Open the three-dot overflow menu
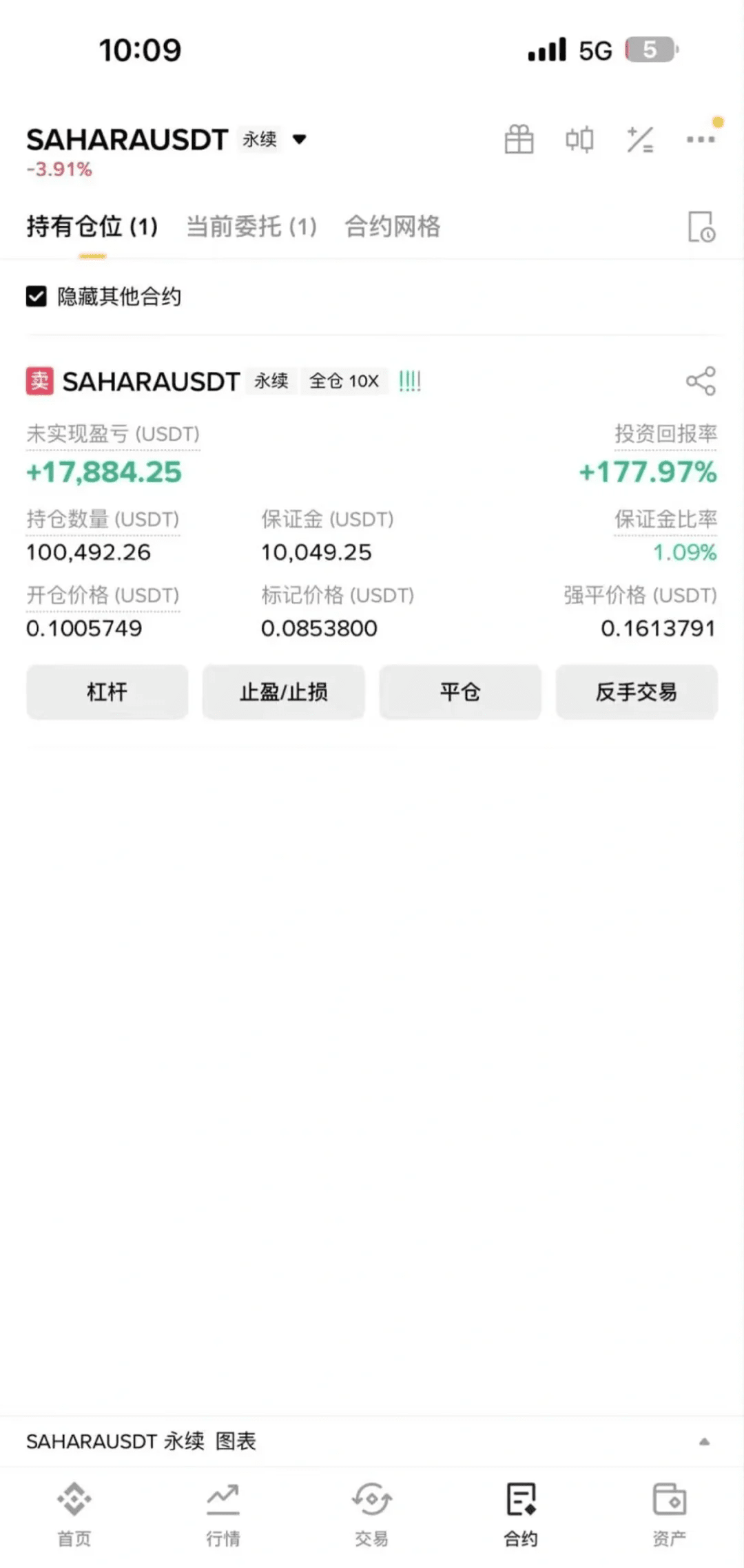This screenshot has width=744, height=1568. [x=700, y=140]
